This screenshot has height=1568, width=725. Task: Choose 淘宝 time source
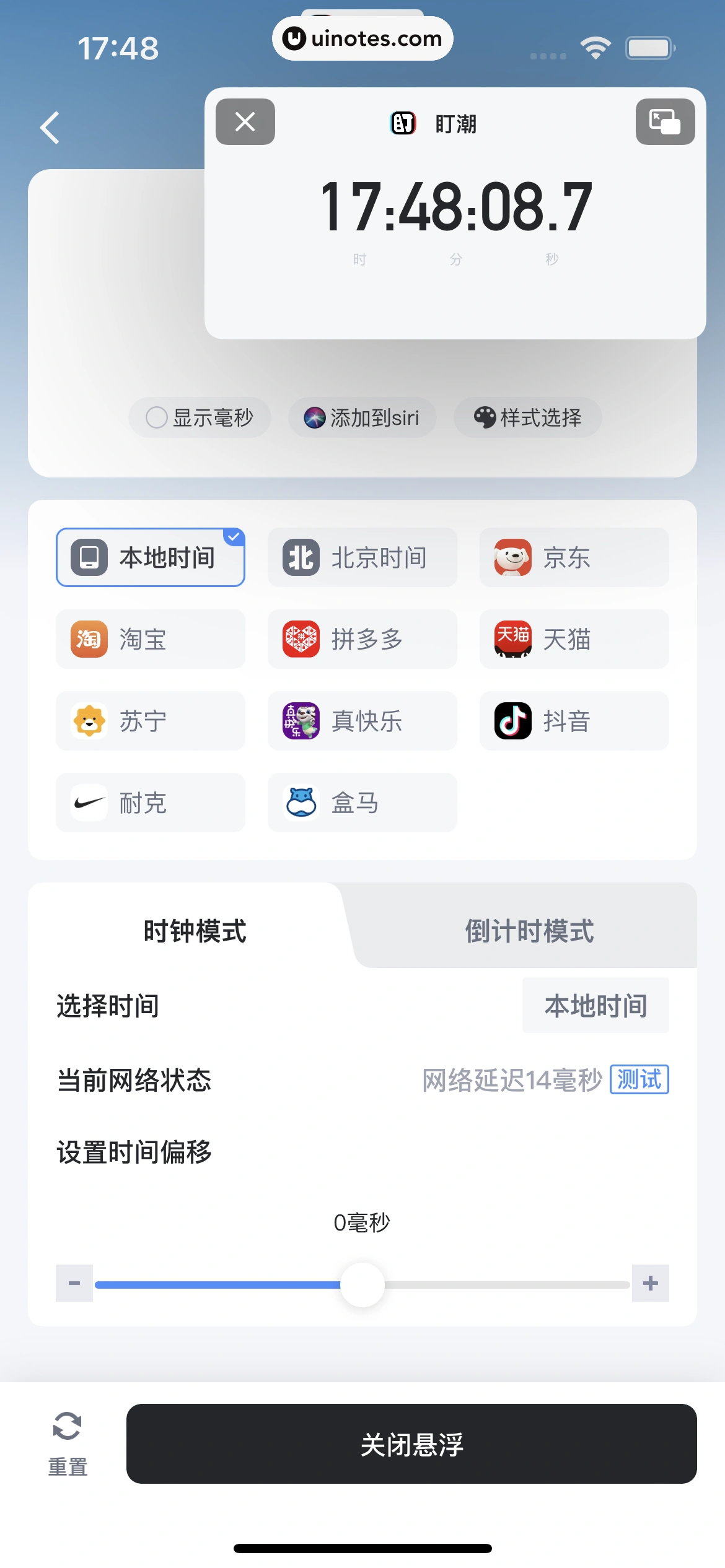(150, 639)
